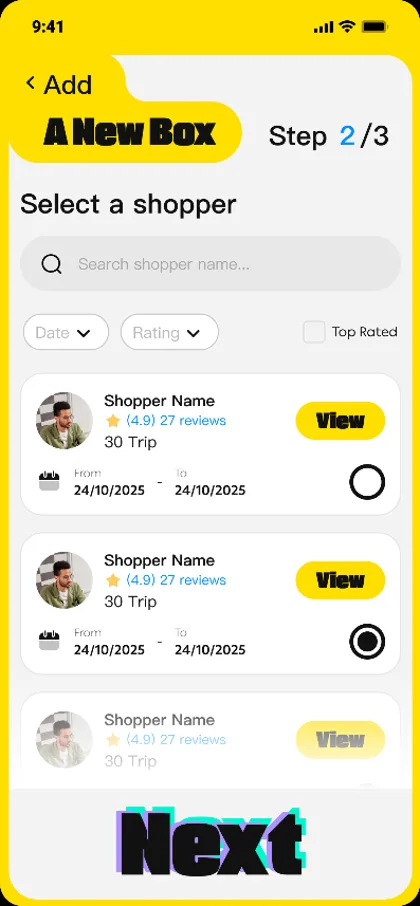
Task: View the second shopper's profile
Action: (340, 580)
